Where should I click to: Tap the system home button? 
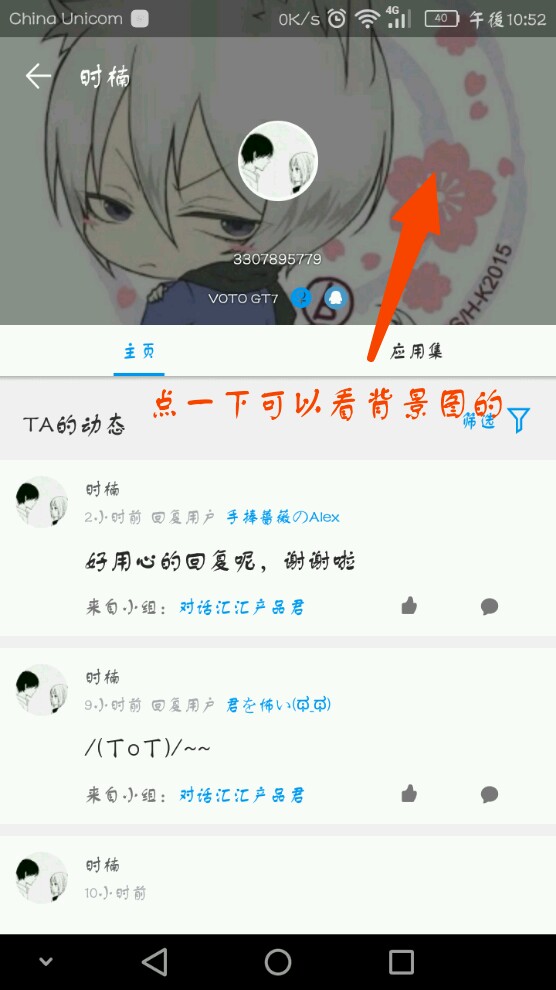pyautogui.click(x=278, y=962)
